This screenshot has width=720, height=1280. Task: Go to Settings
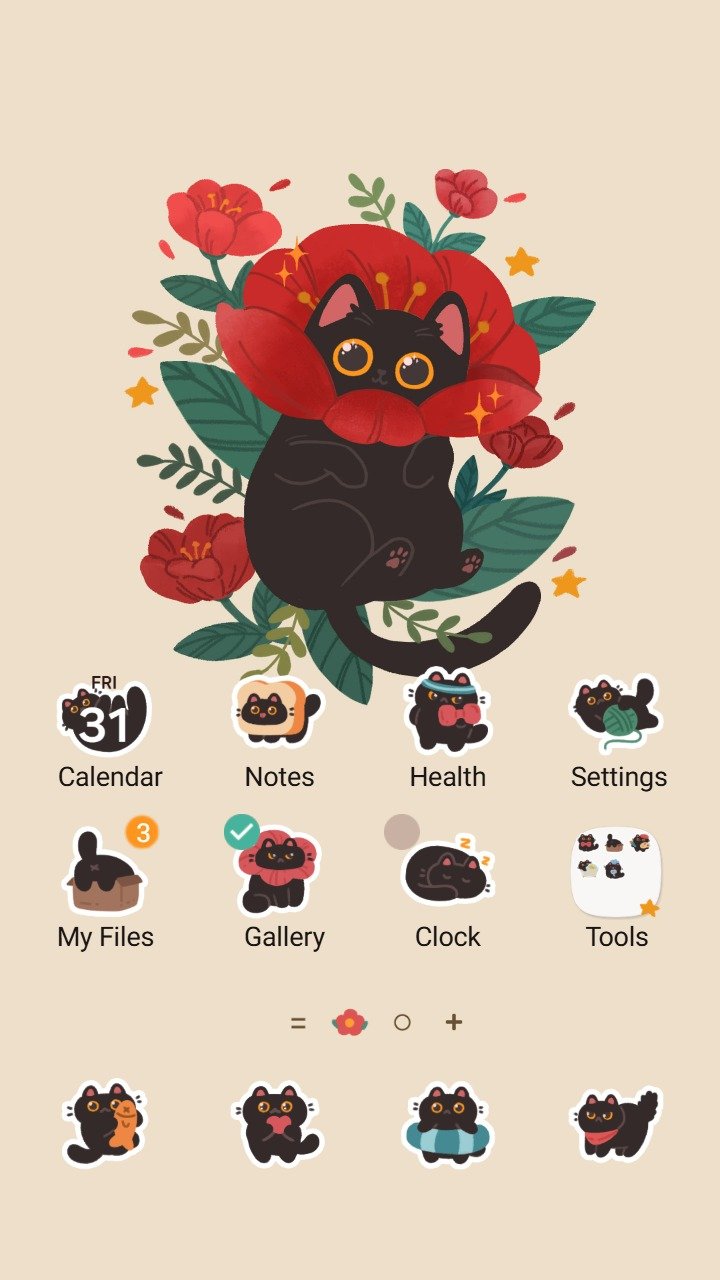click(x=617, y=713)
